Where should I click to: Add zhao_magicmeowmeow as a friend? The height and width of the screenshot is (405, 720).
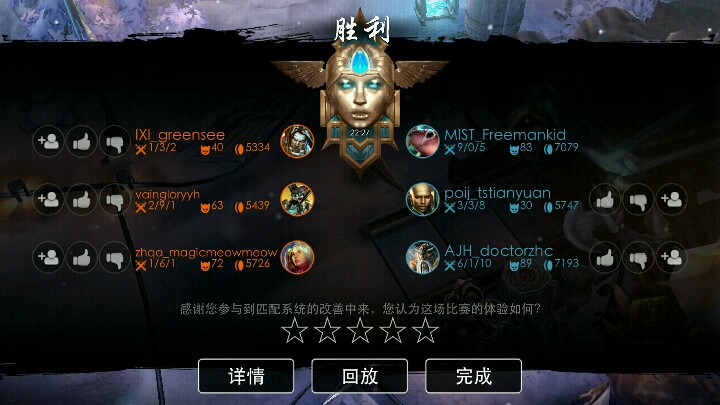pyautogui.click(x=49, y=258)
